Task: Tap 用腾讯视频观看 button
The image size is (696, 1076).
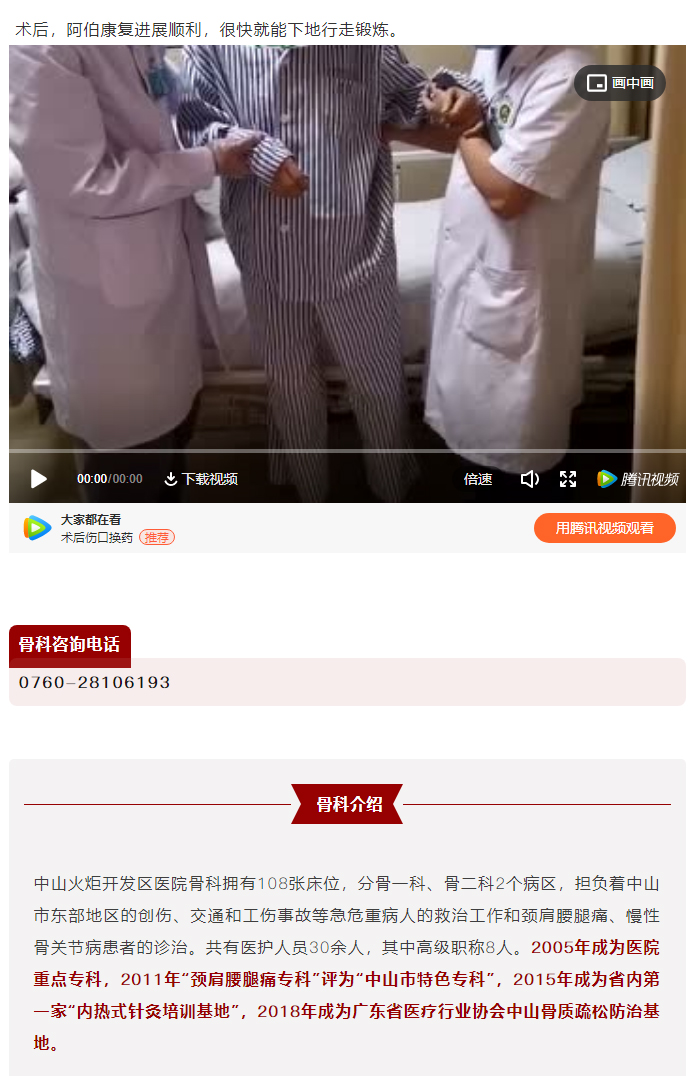Action: [x=604, y=527]
